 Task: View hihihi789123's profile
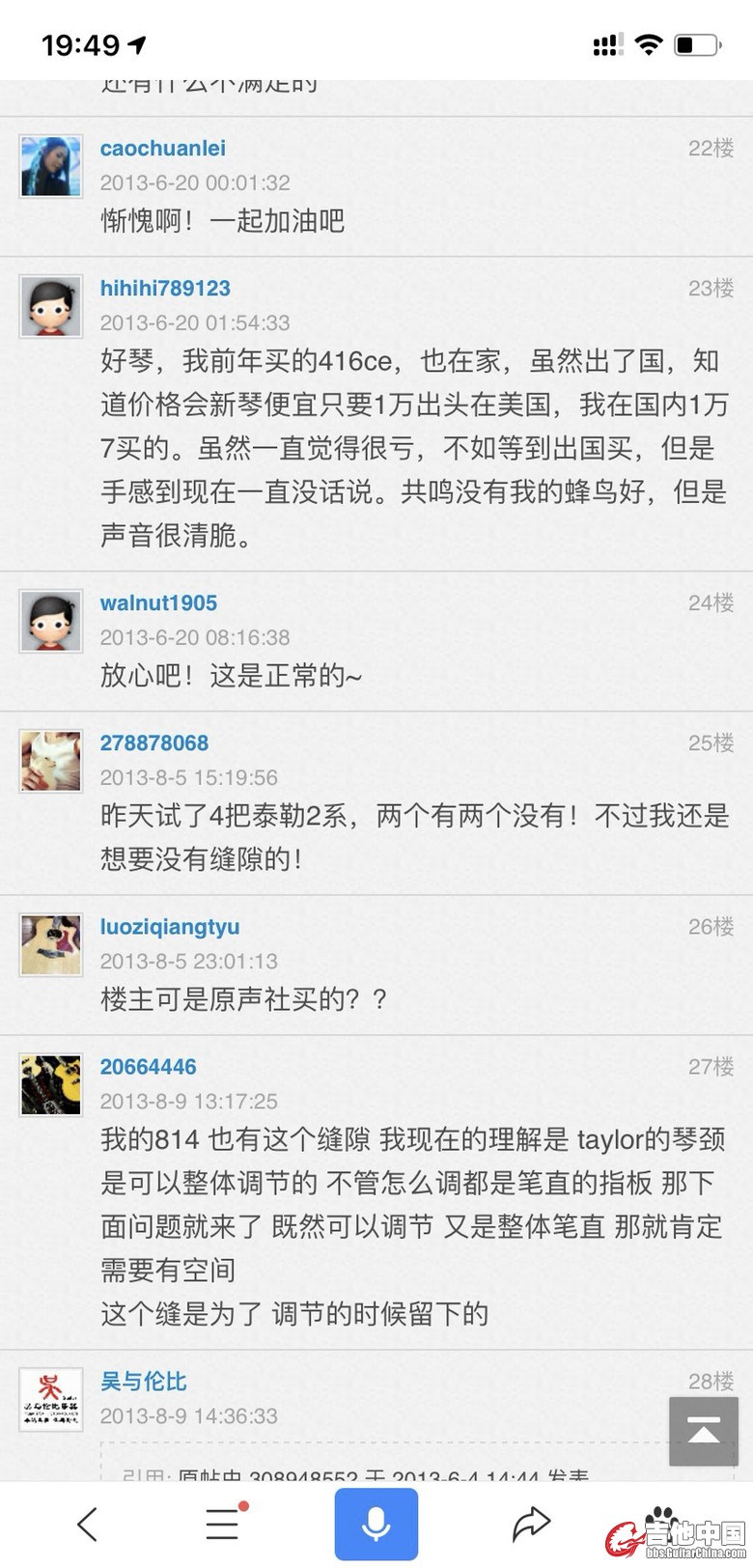(165, 289)
